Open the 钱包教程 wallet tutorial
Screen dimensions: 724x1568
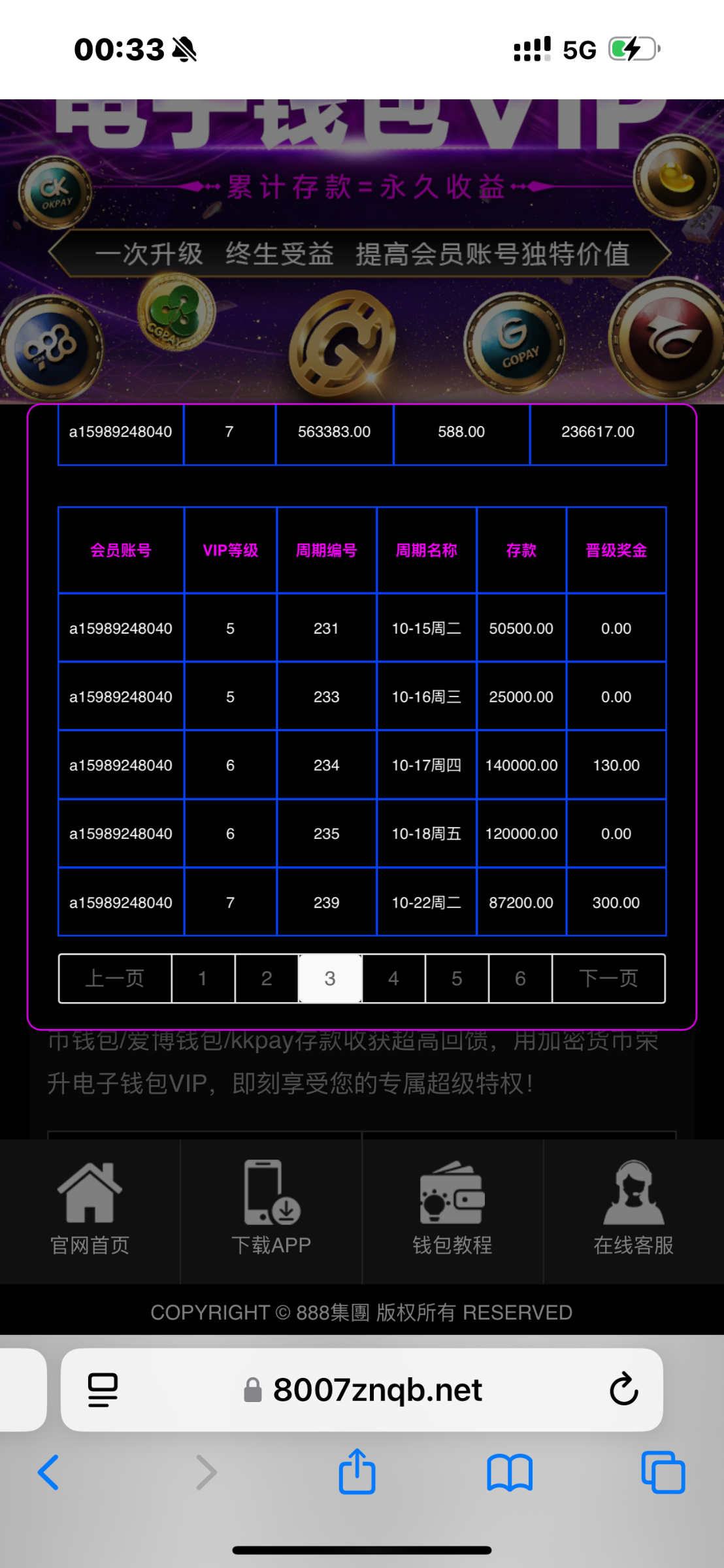(x=452, y=1210)
